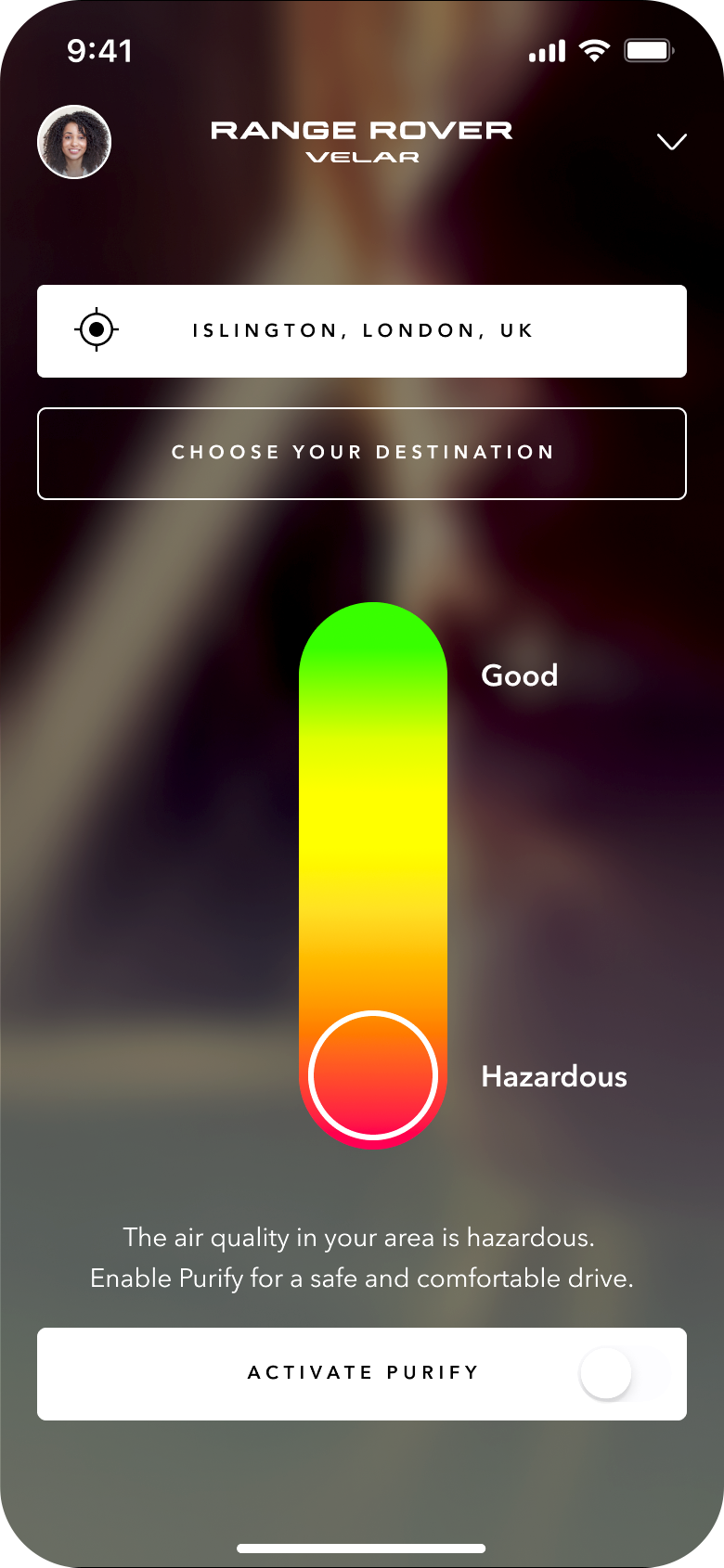Image resolution: width=724 pixels, height=1568 pixels.
Task: Tap the Islington, London, UK location field
Action: pos(362,331)
